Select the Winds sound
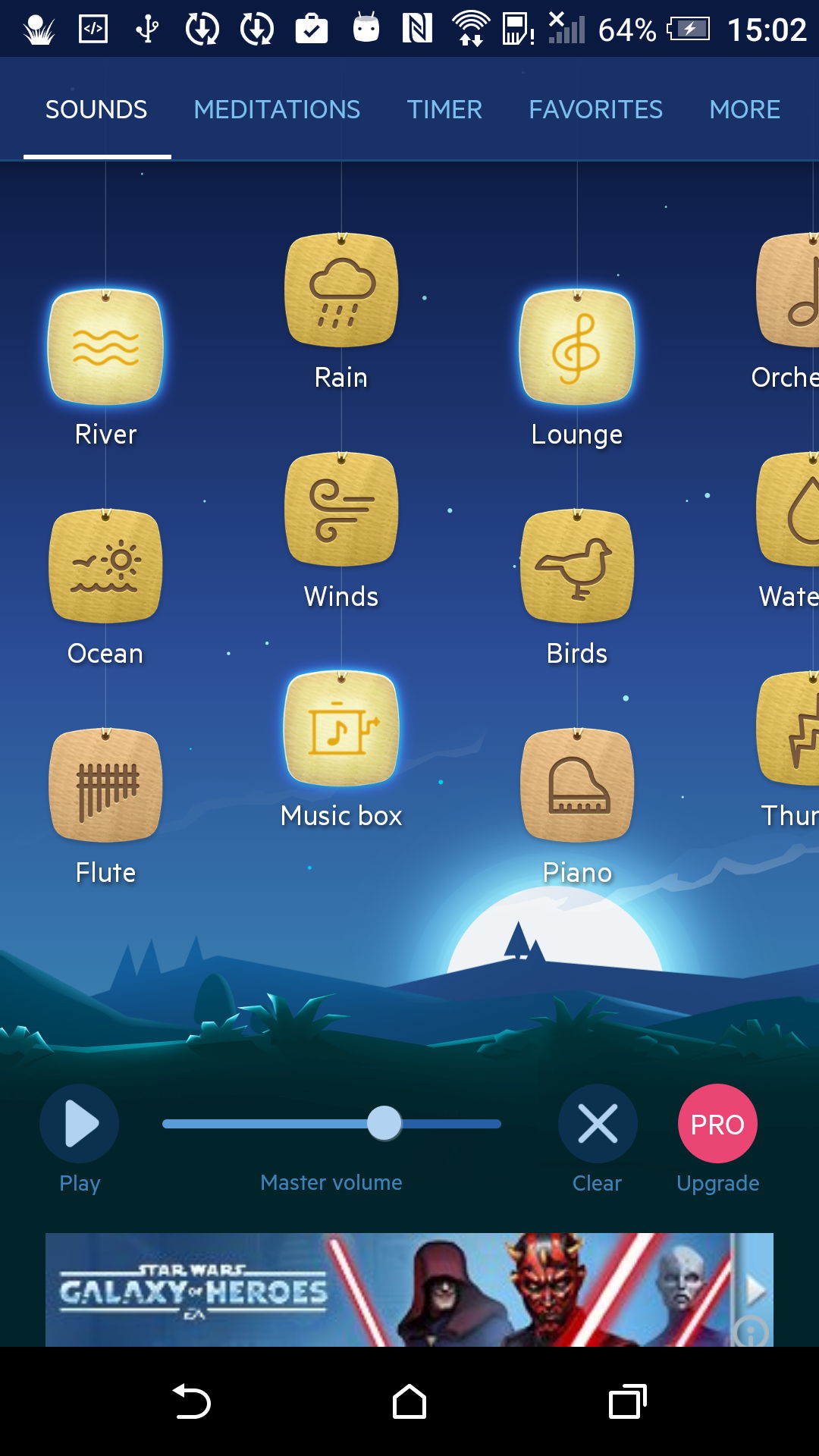The image size is (819, 1456). 341,509
